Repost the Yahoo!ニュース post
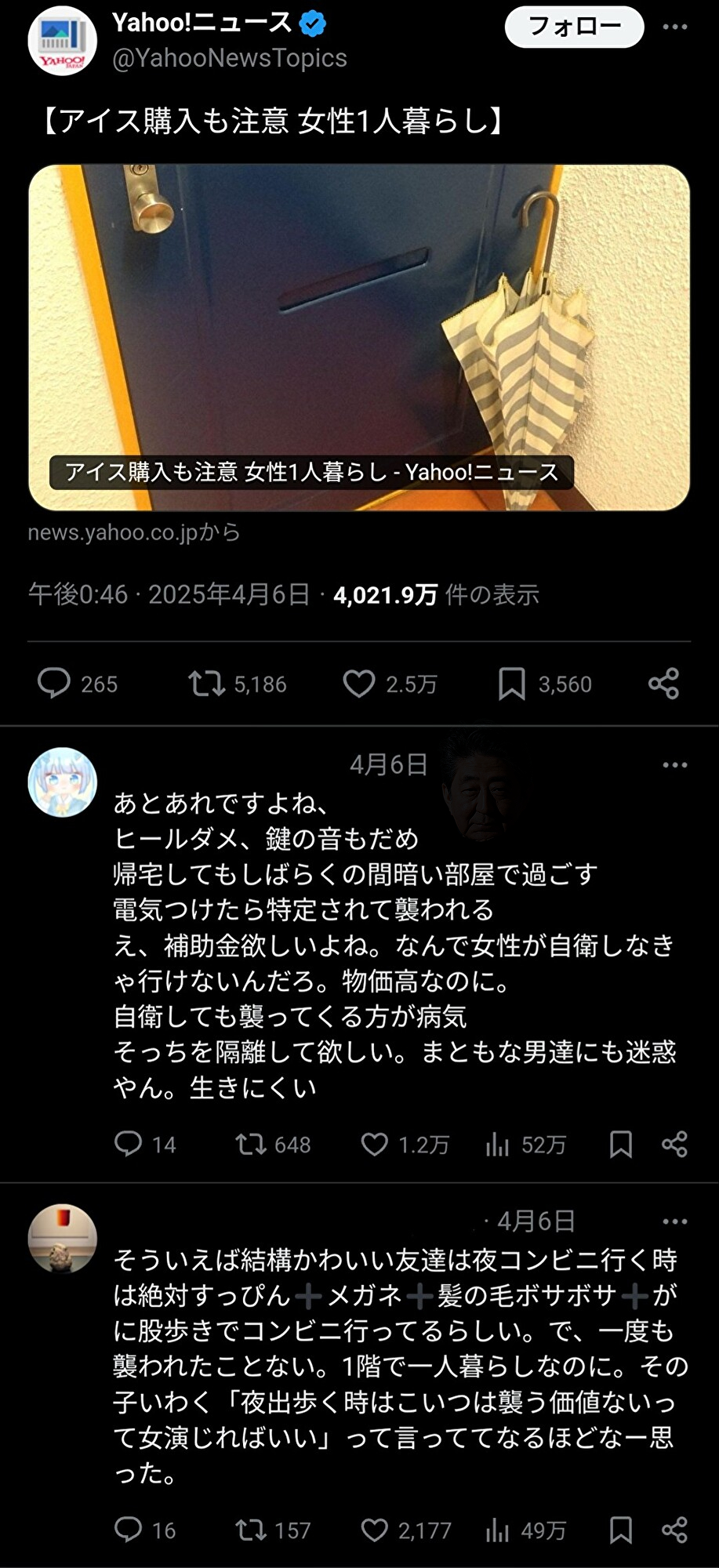719x1568 pixels. (x=206, y=684)
